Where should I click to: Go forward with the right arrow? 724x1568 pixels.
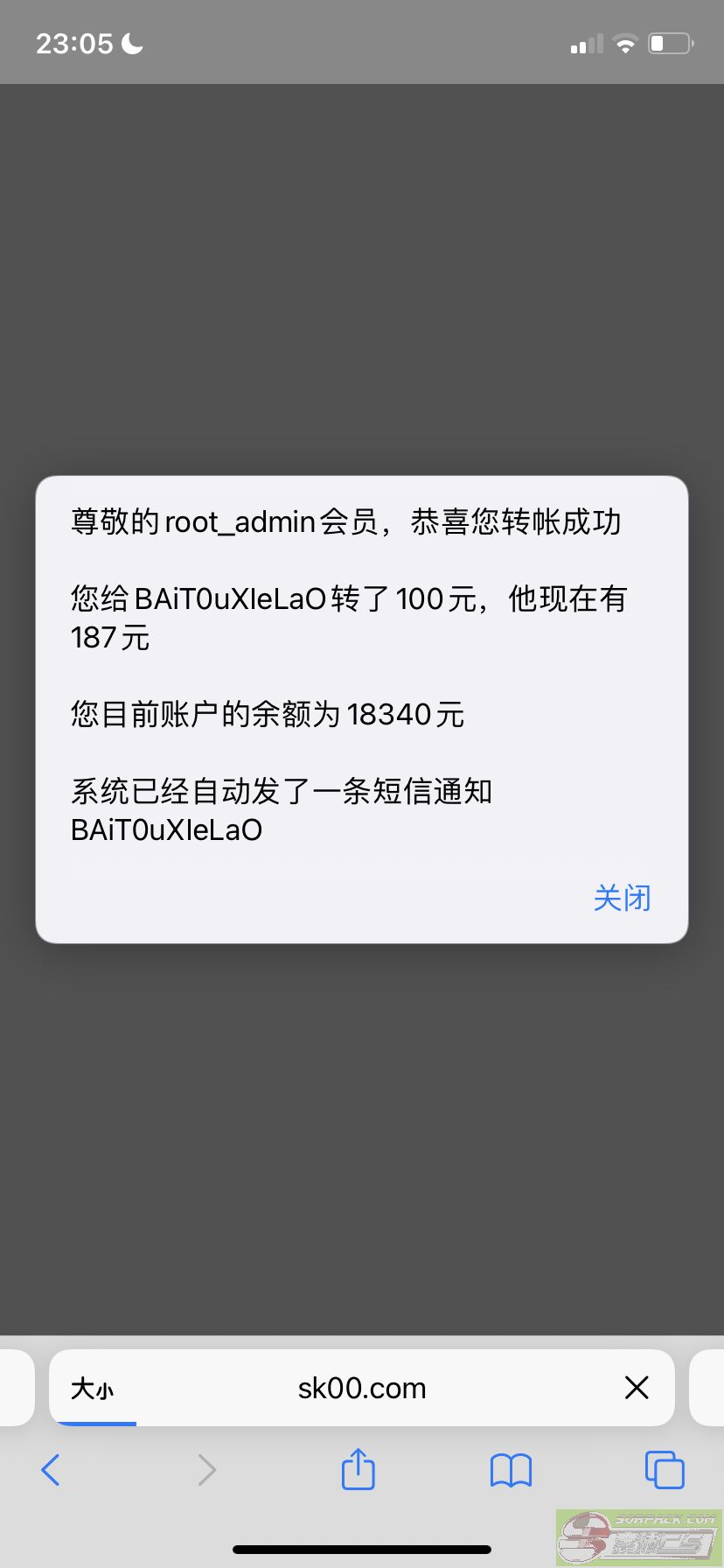point(206,1470)
